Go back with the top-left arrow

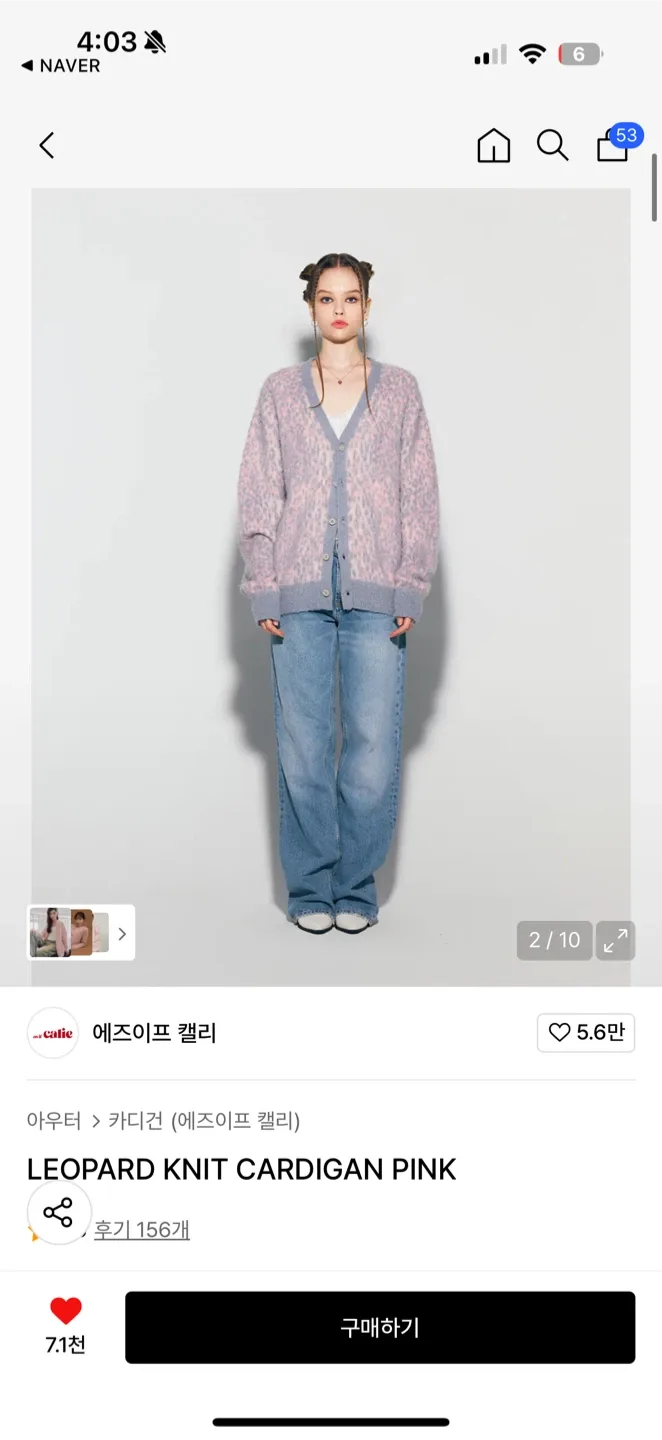[x=46, y=146]
